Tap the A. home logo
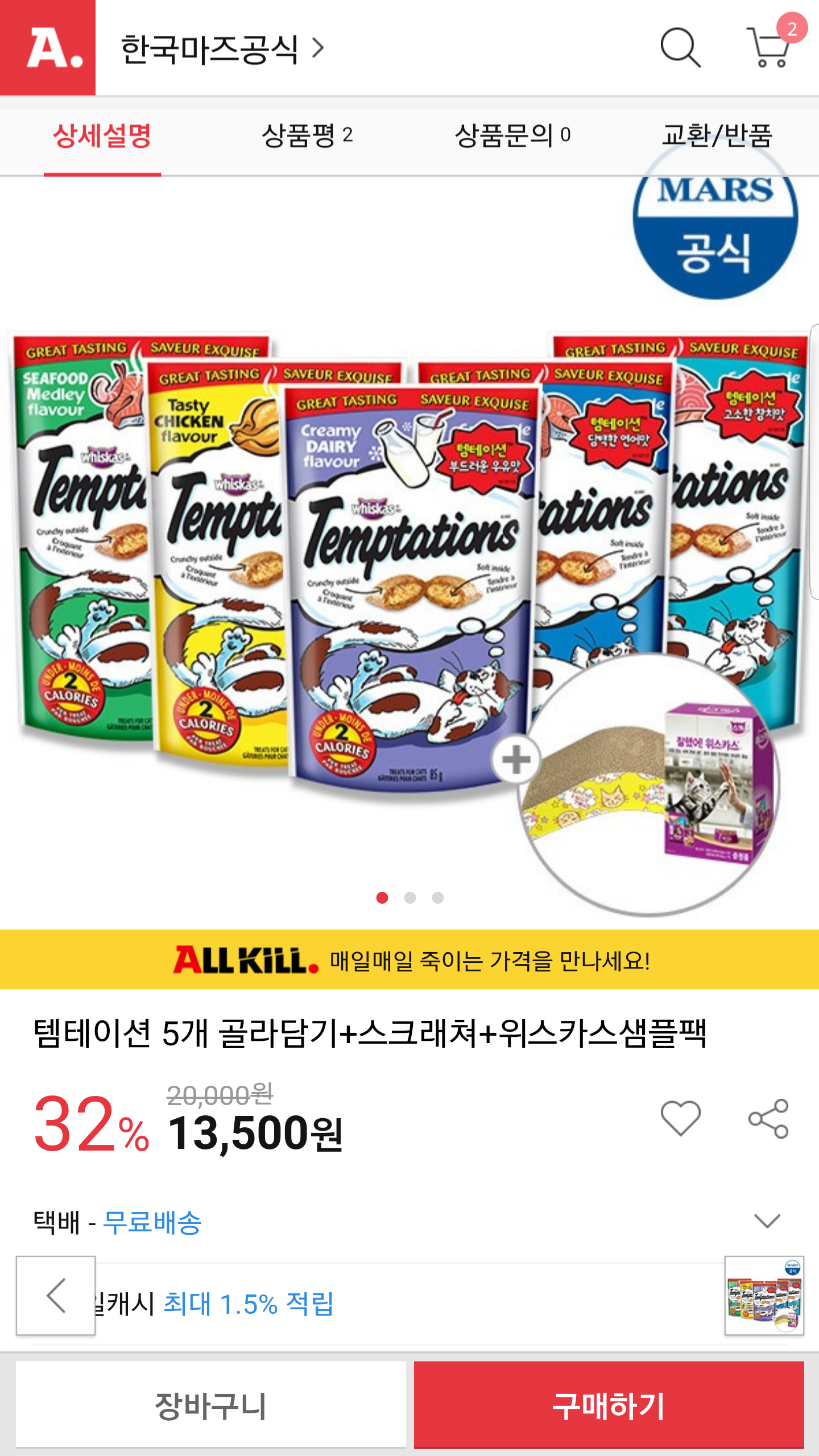Viewport: 819px width, 1456px height. [x=48, y=48]
